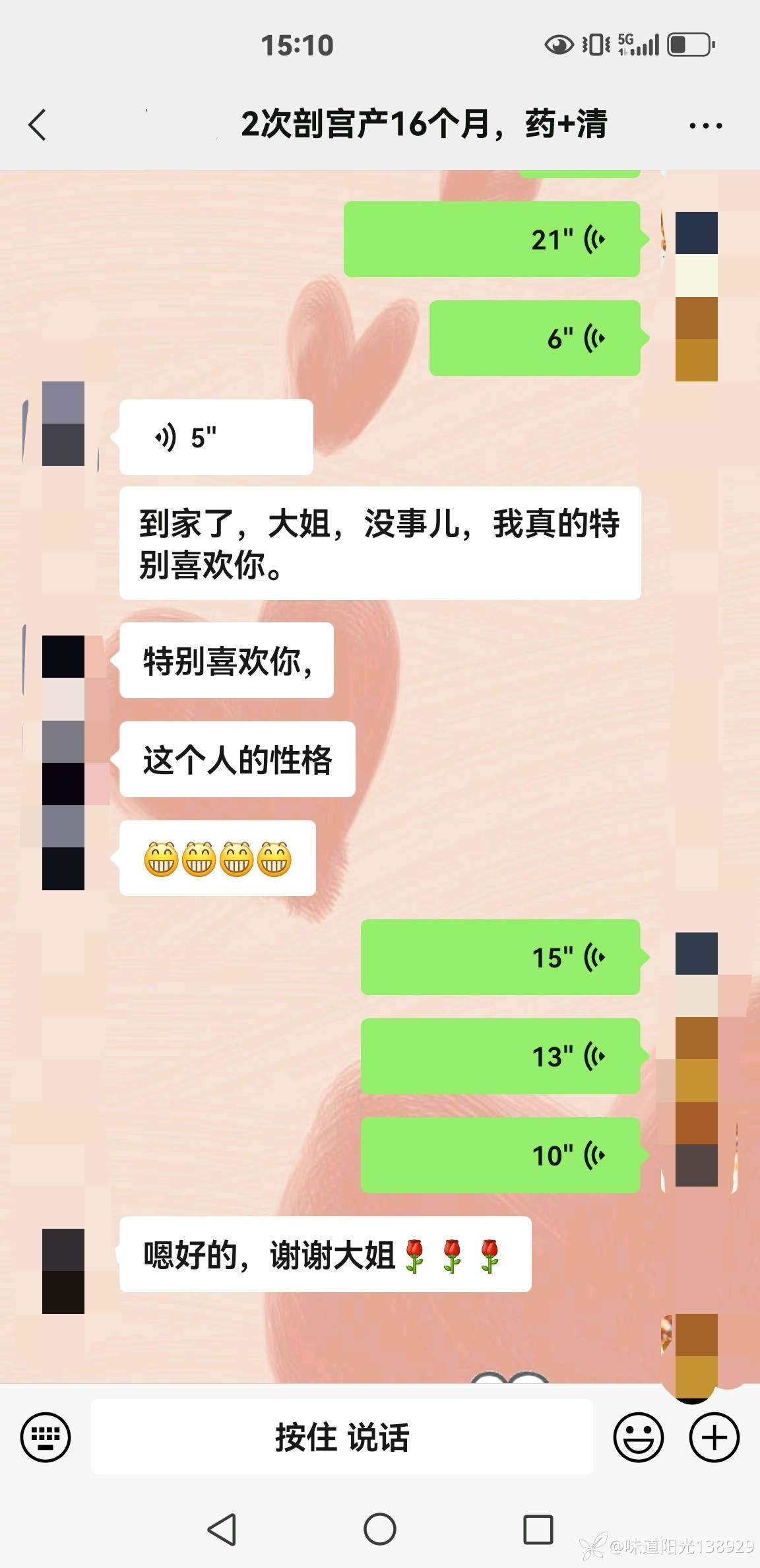Open the chat info overflow menu
The width and height of the screenshot is (760, 1568).
click(705, 125)
